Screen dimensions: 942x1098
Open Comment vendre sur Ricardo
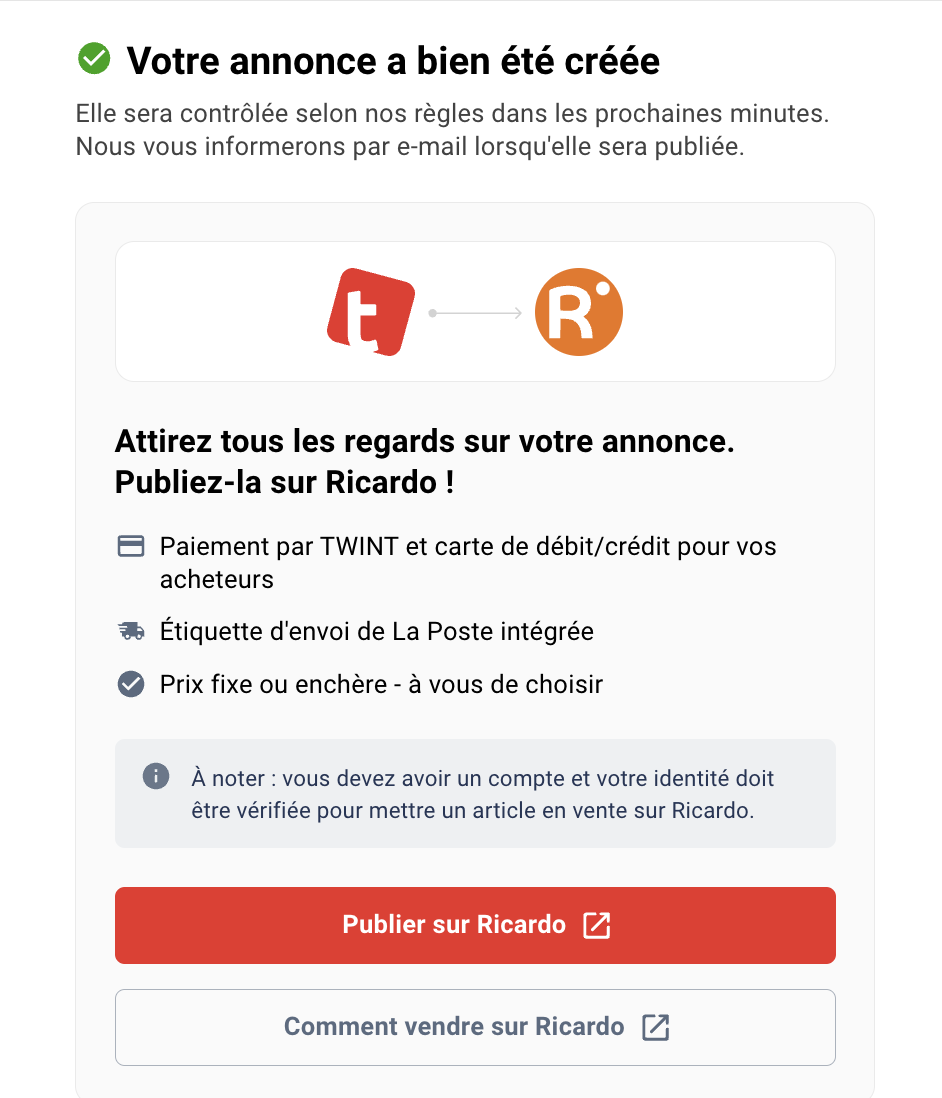tap(475, 1027)
